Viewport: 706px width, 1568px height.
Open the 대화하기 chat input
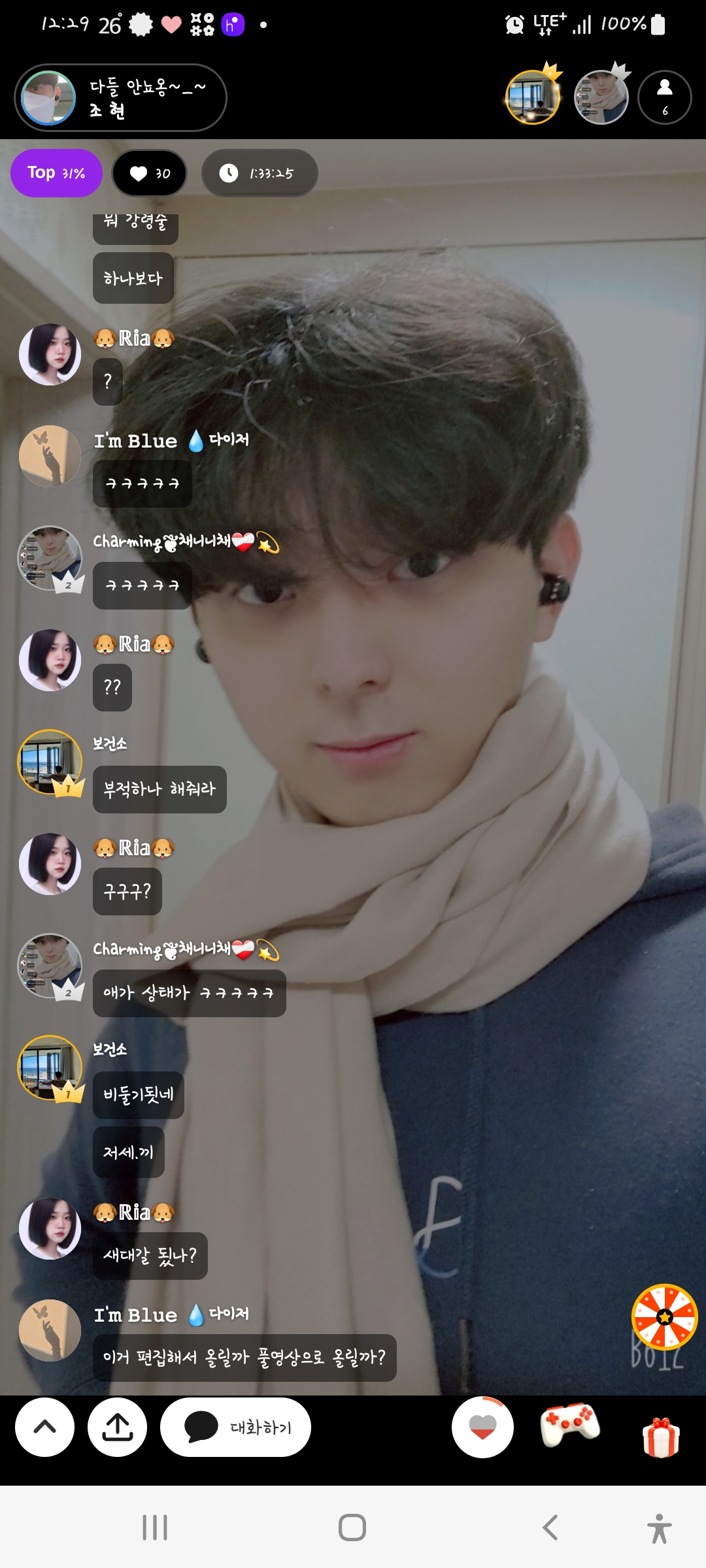235,1427
